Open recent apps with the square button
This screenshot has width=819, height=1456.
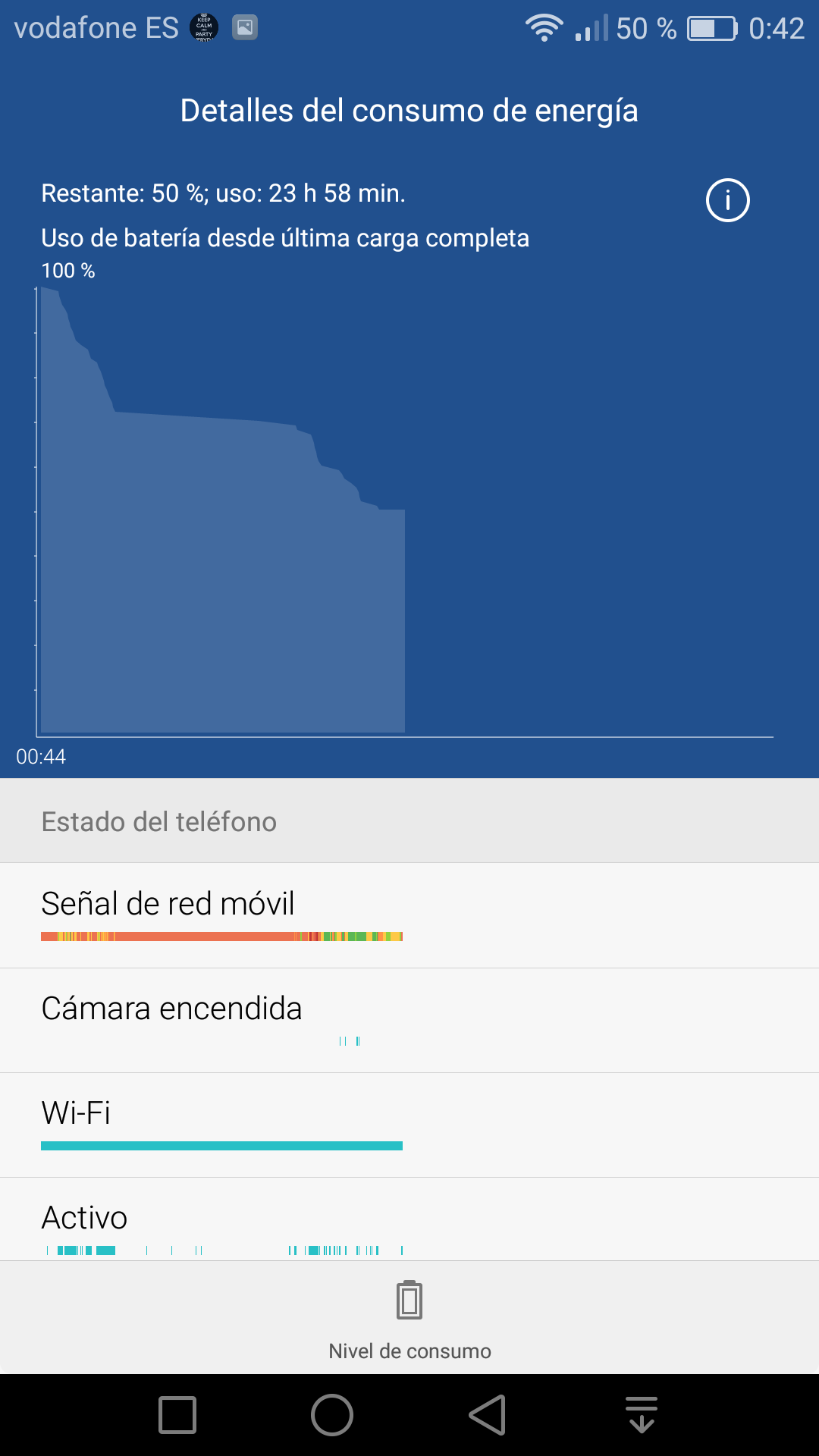177,1415
